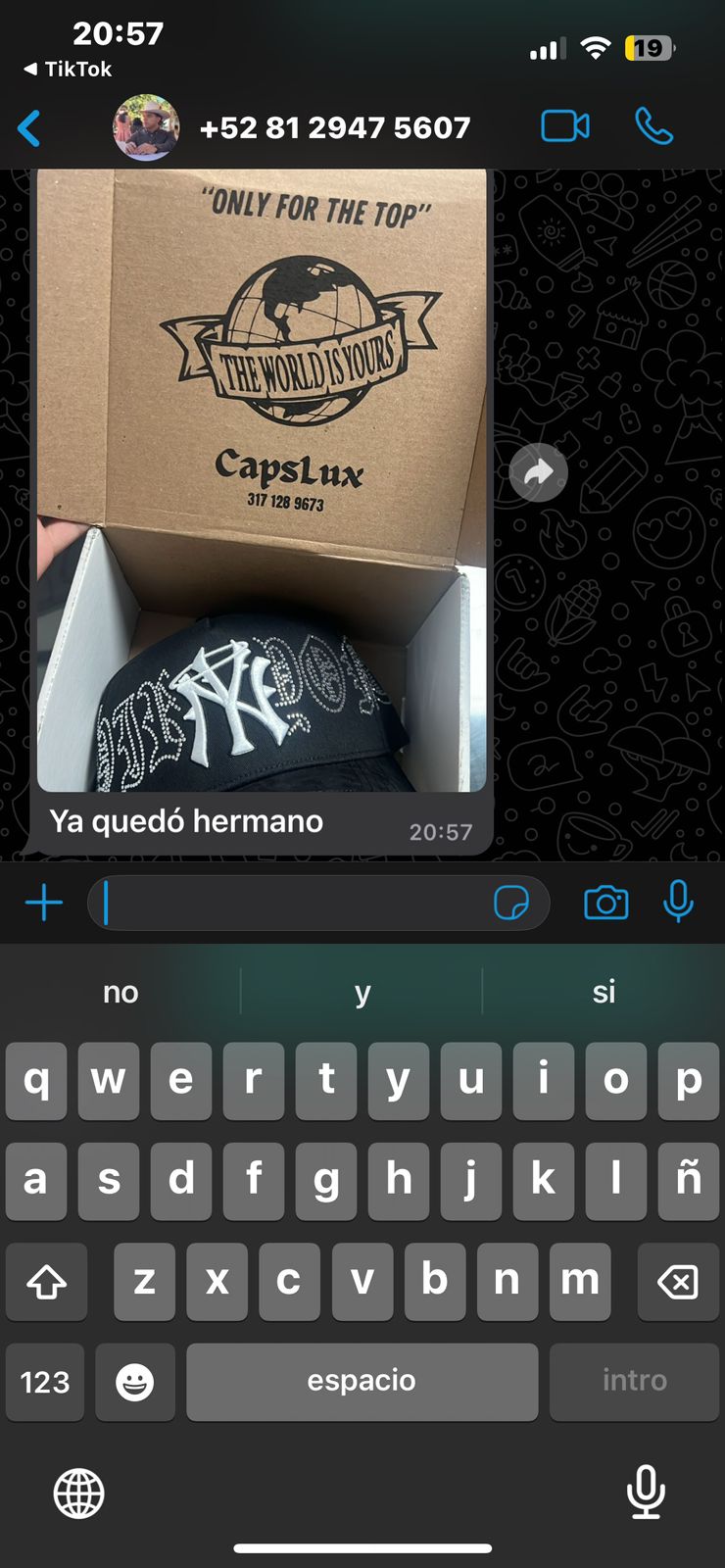725x1568 pixels.
Task: Open the camera to send a photo
Action: click(x=605, y=903)
